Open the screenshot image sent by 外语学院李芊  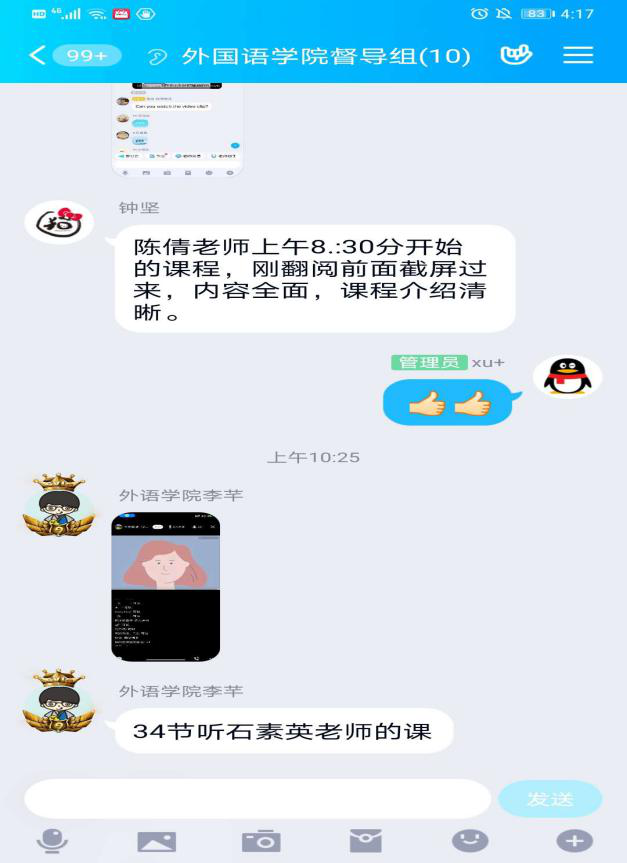tap(165, 587)
